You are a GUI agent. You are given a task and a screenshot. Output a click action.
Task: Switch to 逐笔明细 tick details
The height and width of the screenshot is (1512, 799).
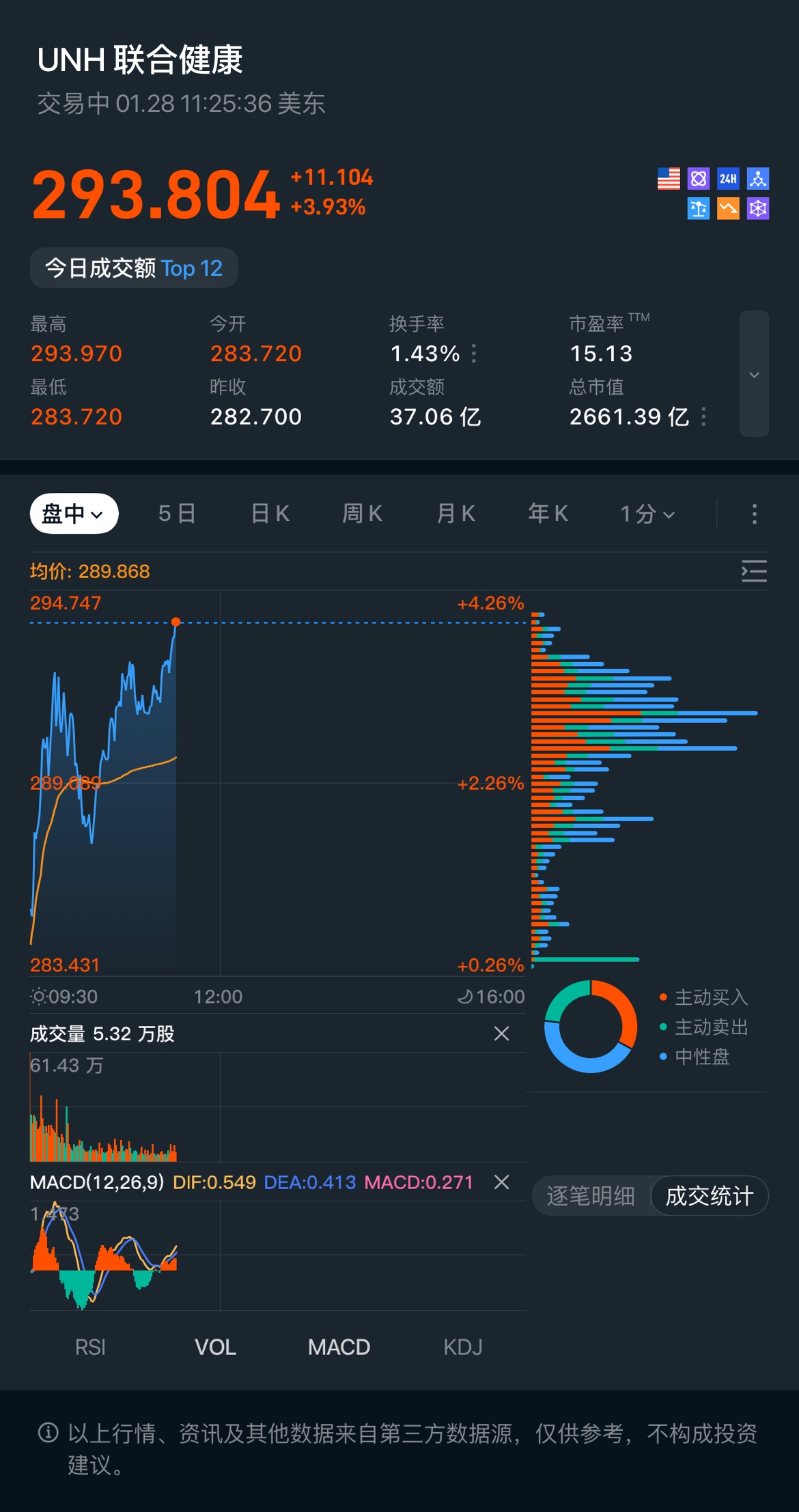[591, 1195]
